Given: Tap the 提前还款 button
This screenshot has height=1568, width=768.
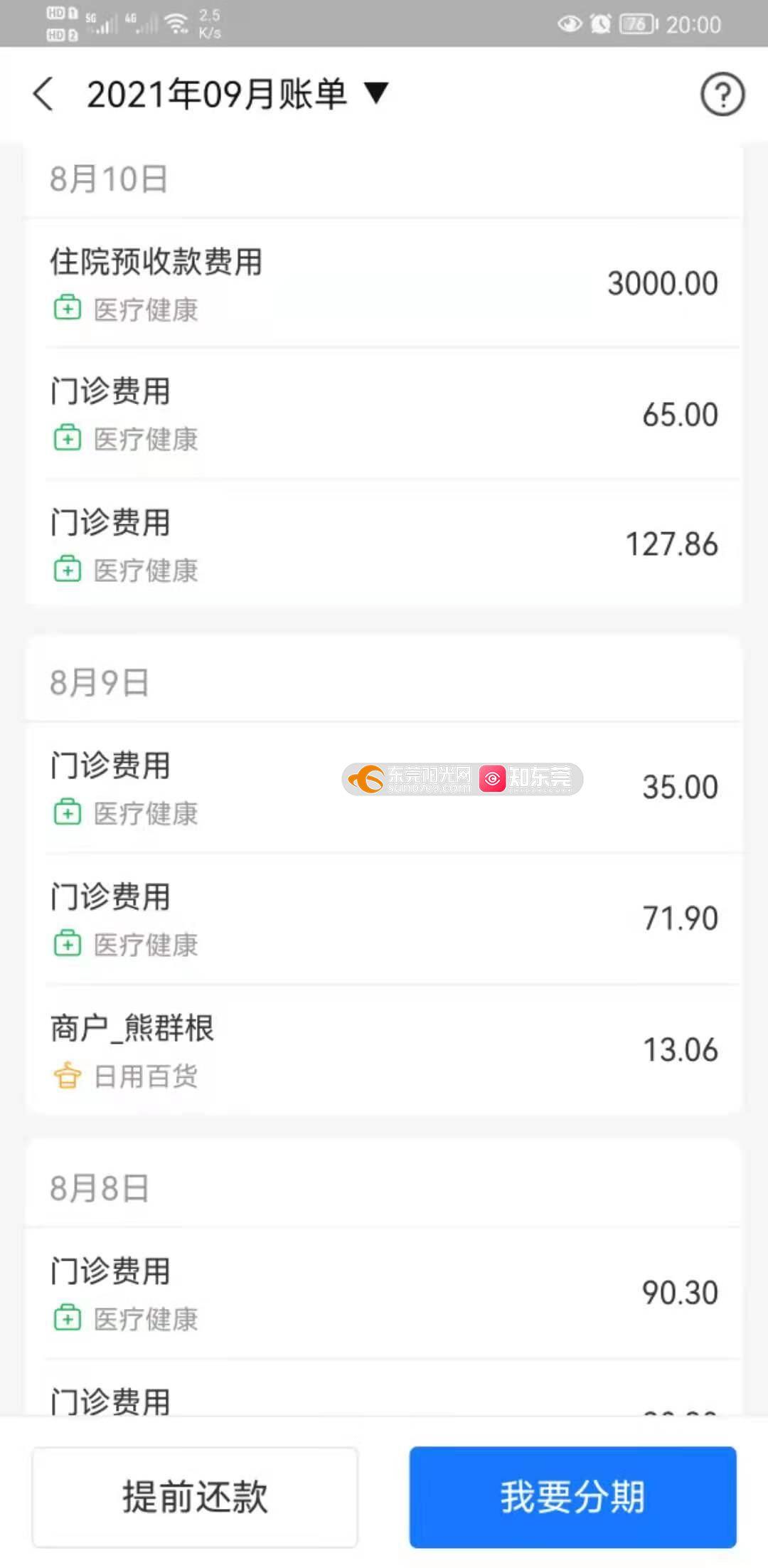Looking at the screenshot, I should tap(195, 1497).
